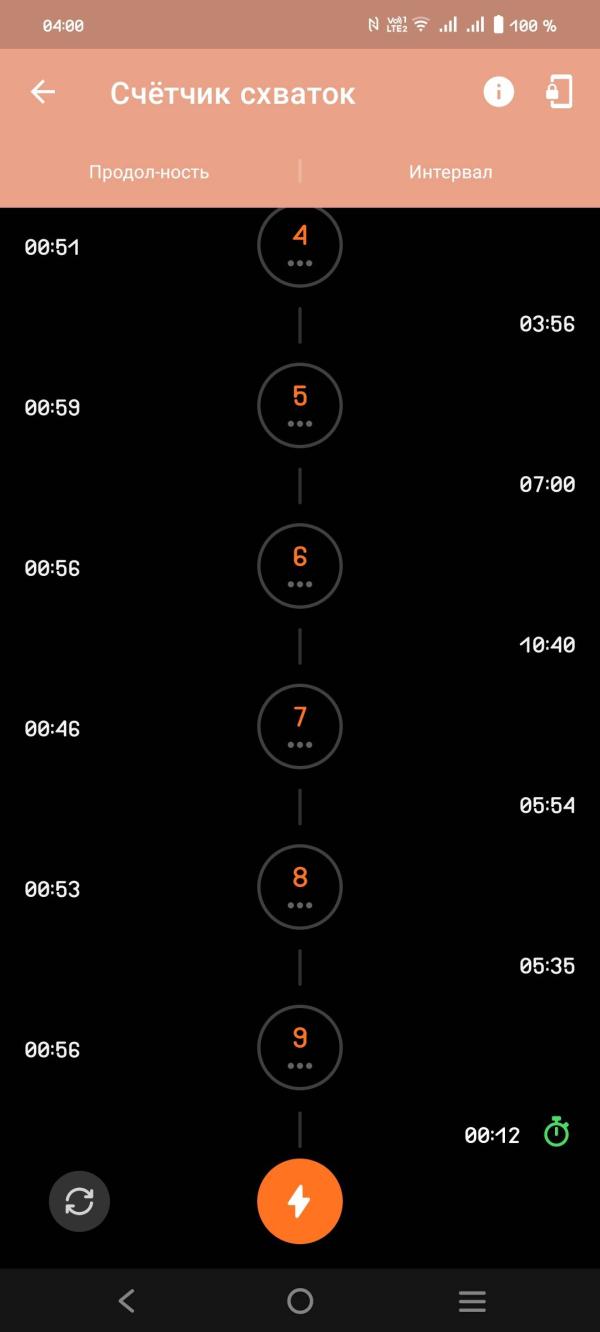The width and height of the screenshot is (600, 1332).
Task: Go back using the top-left arrow
Action: pyautogui.click(x=43, y=93)
